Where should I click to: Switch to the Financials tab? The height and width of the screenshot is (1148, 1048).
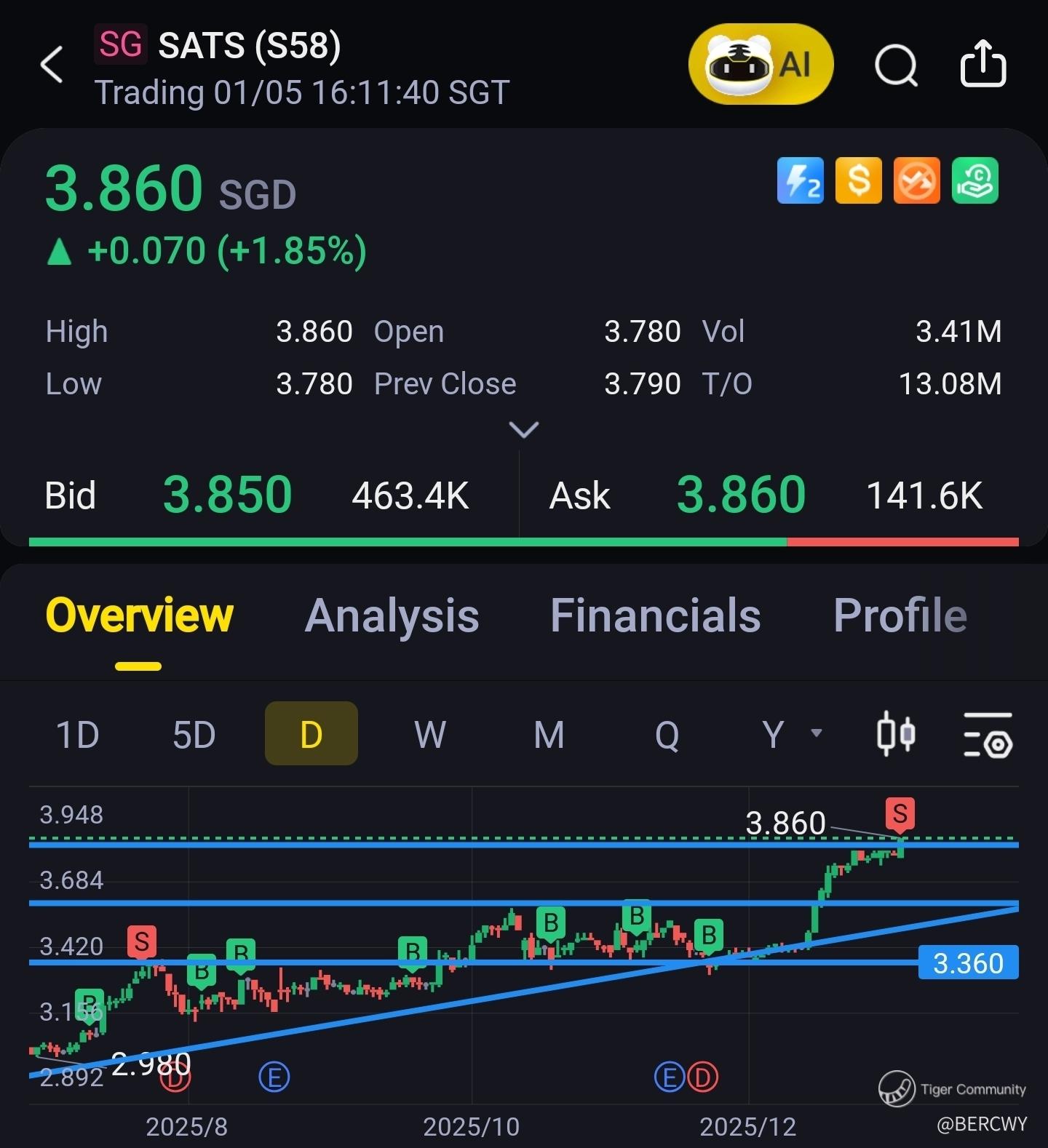point(655,616)
